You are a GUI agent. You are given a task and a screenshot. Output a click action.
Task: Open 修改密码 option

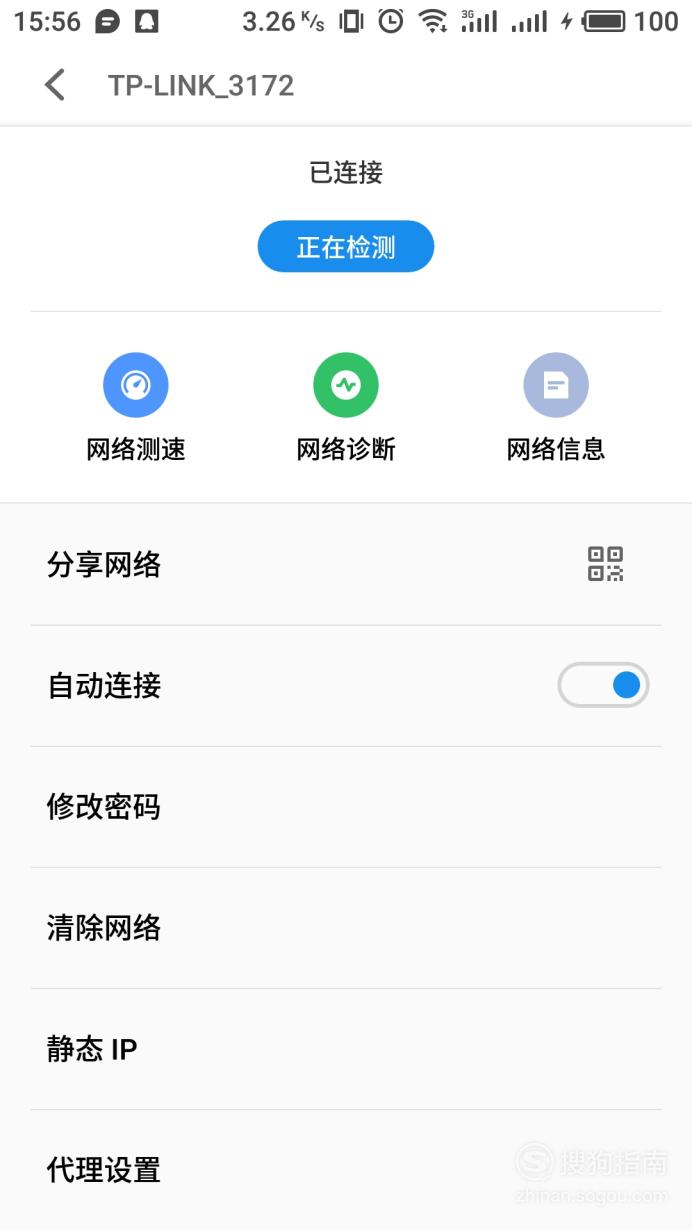(x=346, y=807)
